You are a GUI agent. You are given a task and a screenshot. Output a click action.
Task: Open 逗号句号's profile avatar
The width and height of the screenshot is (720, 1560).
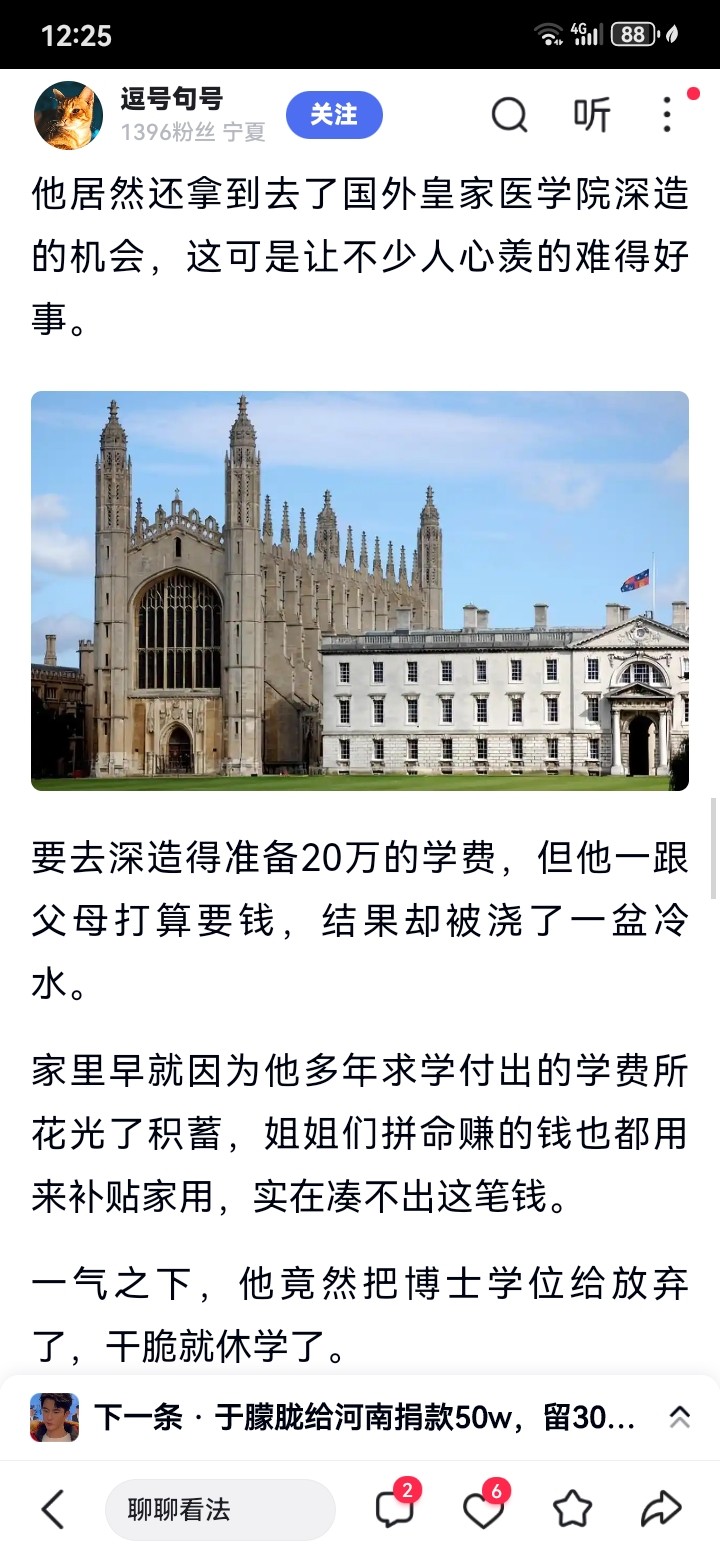[x=68, y=115]
